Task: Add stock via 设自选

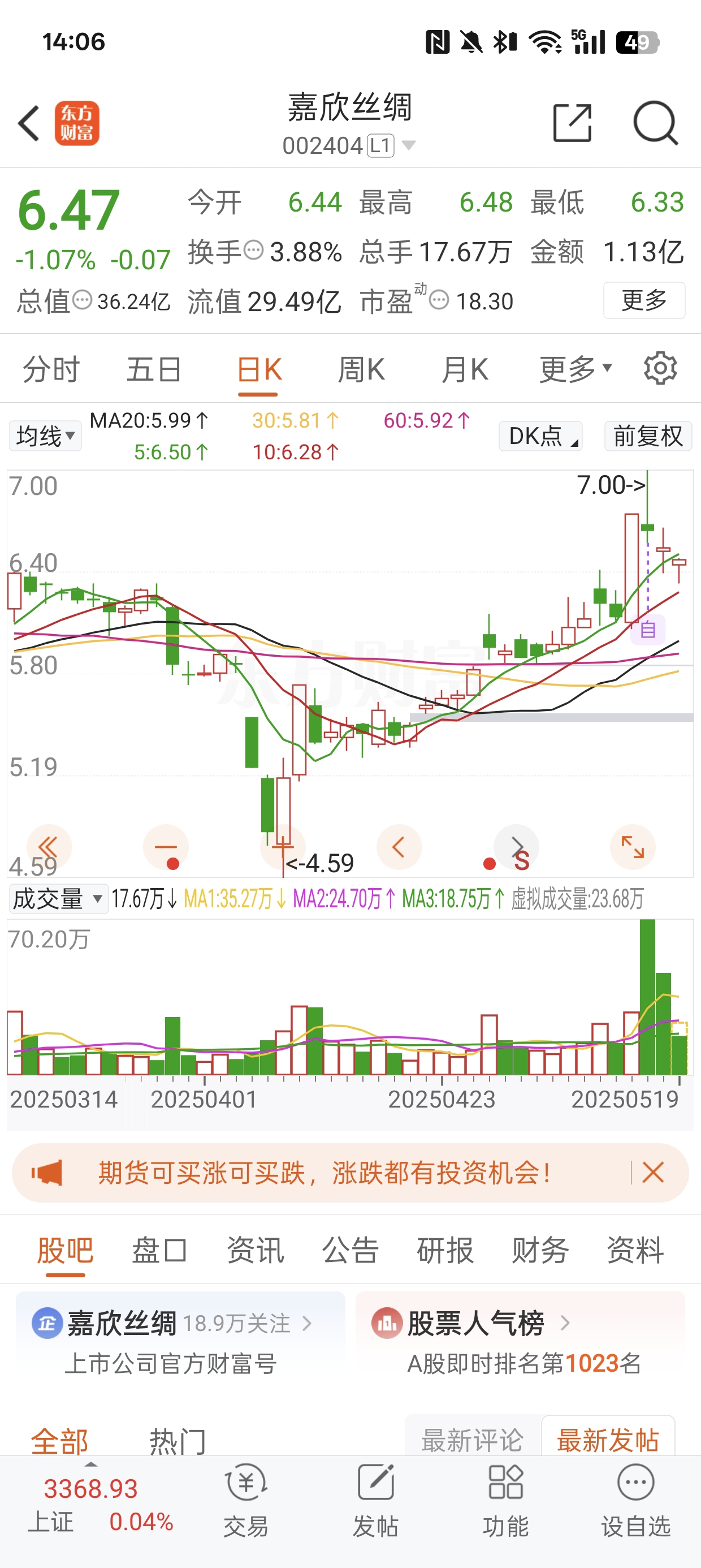Action: click(x=636, y=1501)
